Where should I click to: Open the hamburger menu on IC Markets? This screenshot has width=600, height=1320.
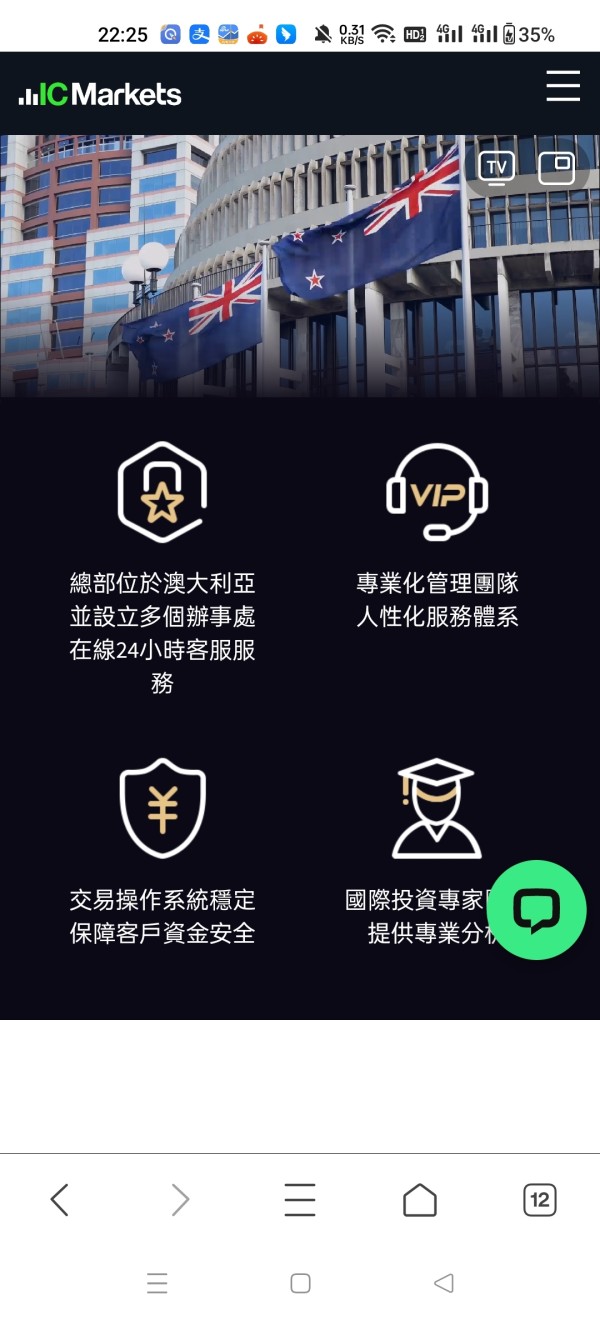pos(563,86)
